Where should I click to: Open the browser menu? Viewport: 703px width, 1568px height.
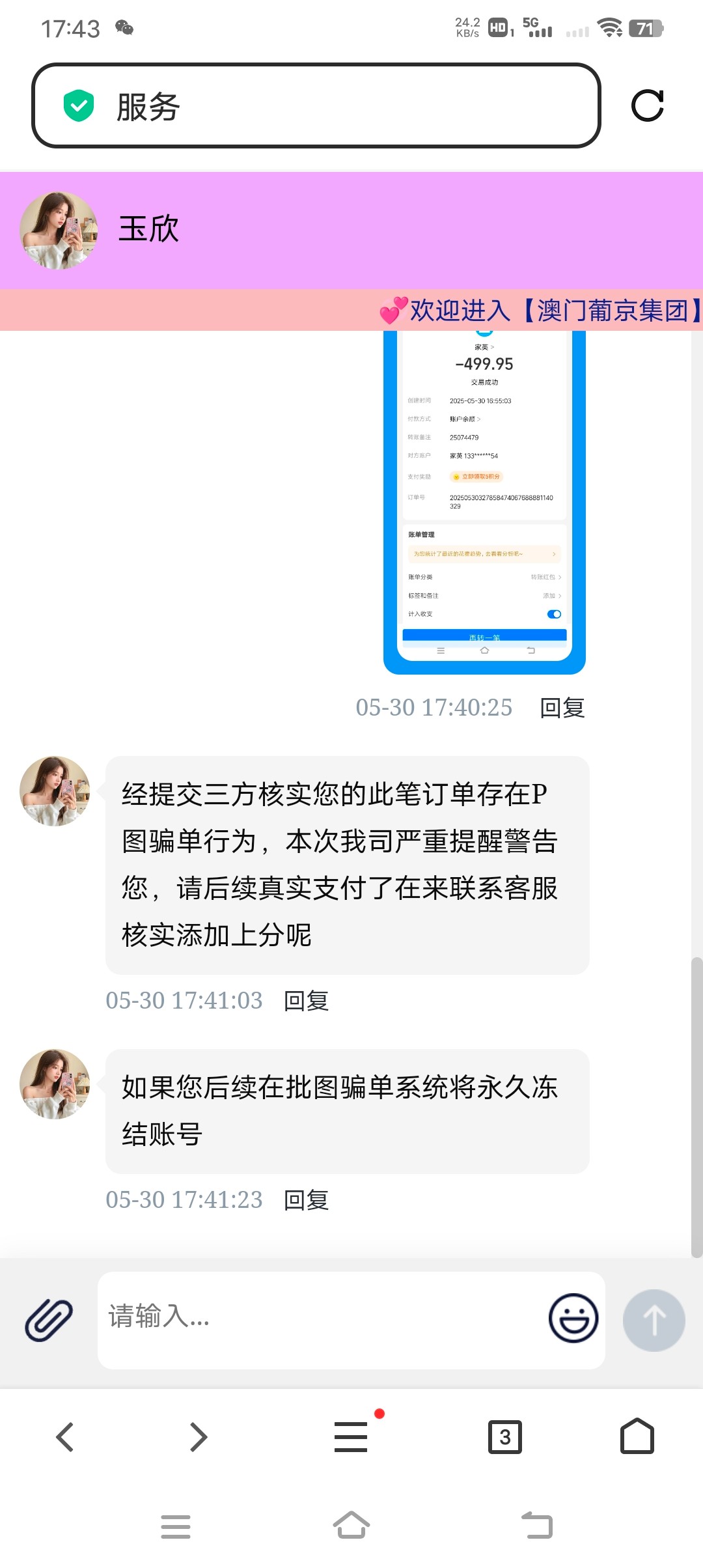tap(351, 1437)
